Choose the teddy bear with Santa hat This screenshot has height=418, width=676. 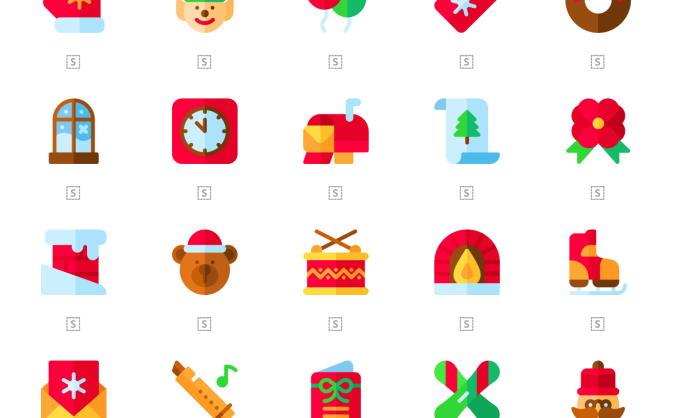[x=204, y=262]
